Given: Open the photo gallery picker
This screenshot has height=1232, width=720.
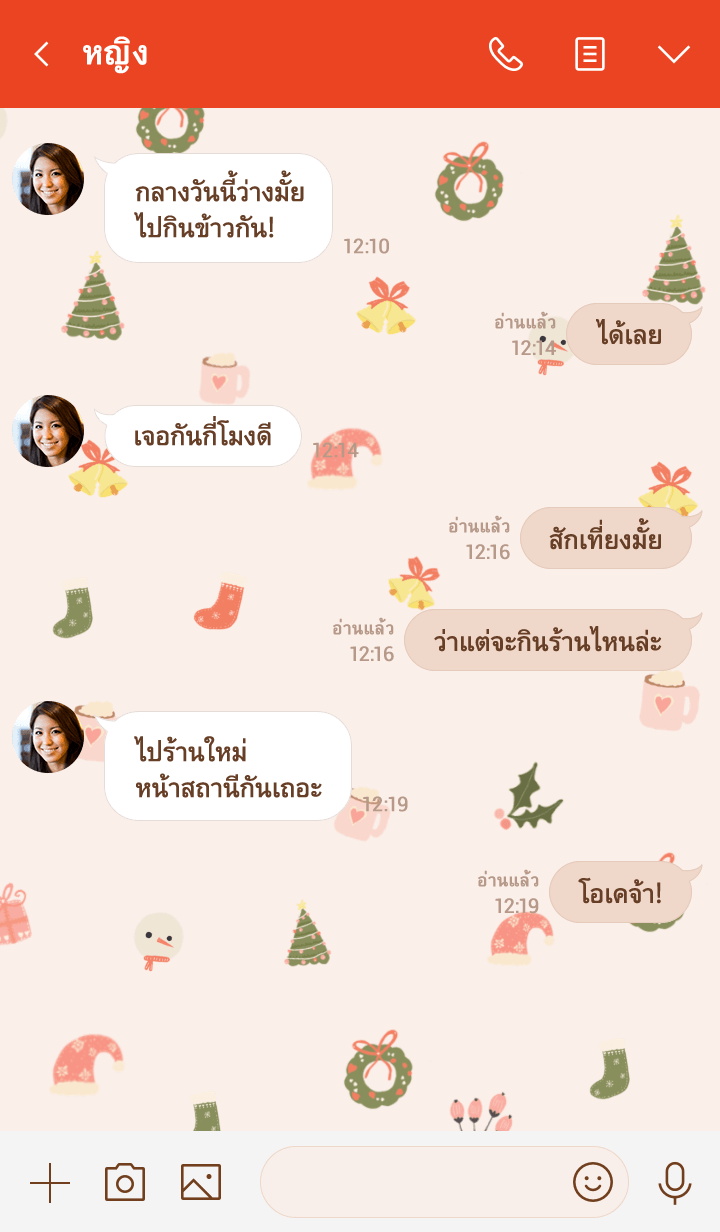Looking at the screenshot, I should (201, 1183).
